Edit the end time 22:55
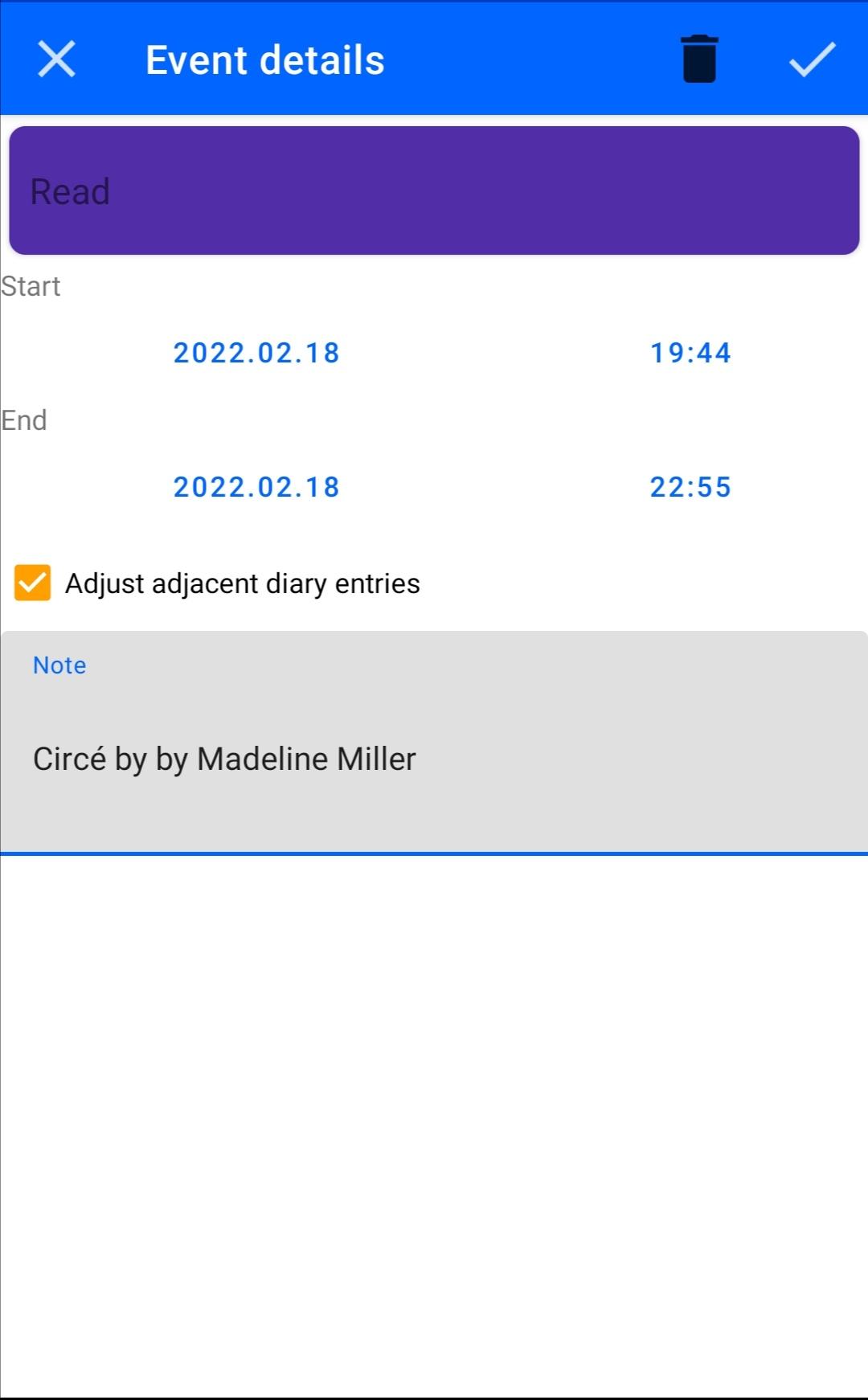The width and height of the screenshot is (868, 1400). tap(690, 487)
